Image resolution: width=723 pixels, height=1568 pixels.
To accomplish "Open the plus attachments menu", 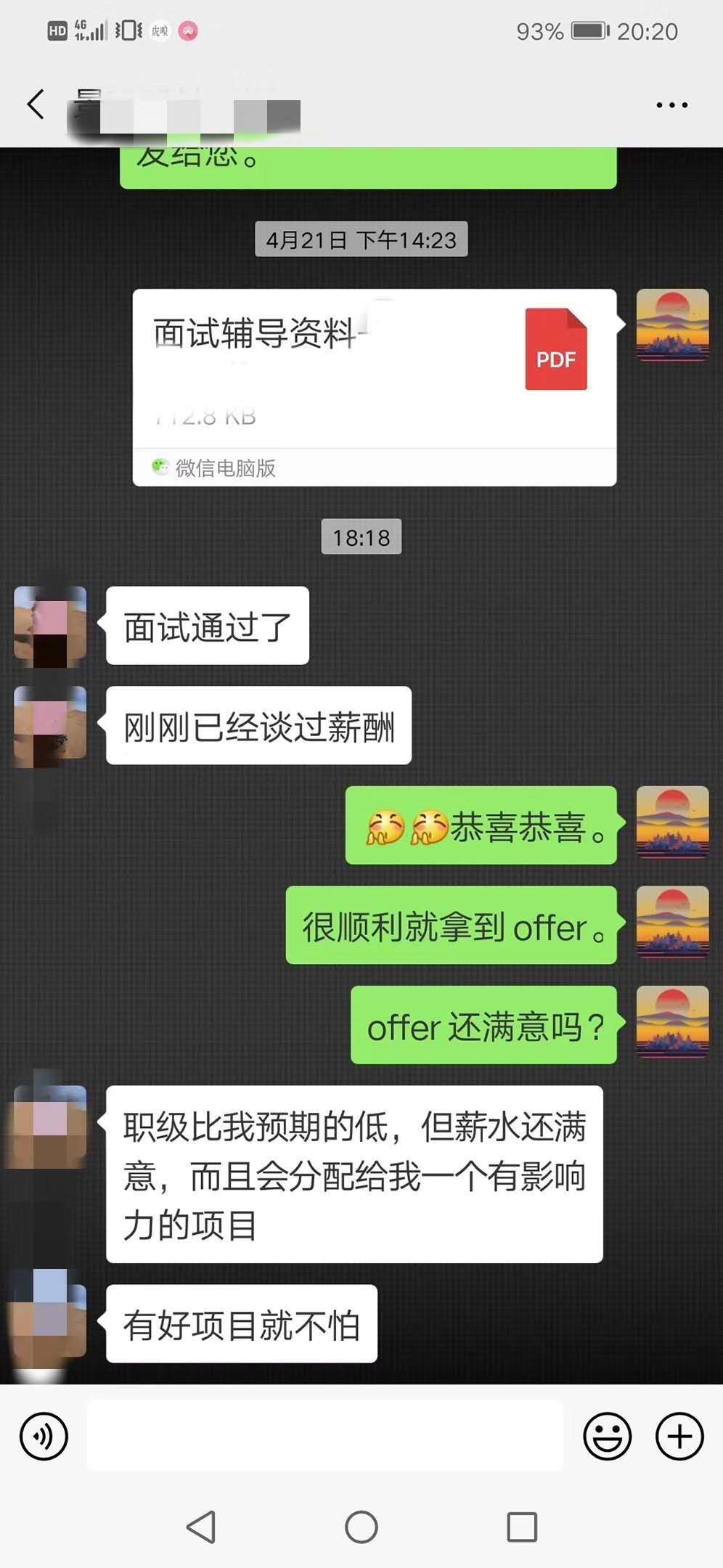I will click(x=679, y=1436).
